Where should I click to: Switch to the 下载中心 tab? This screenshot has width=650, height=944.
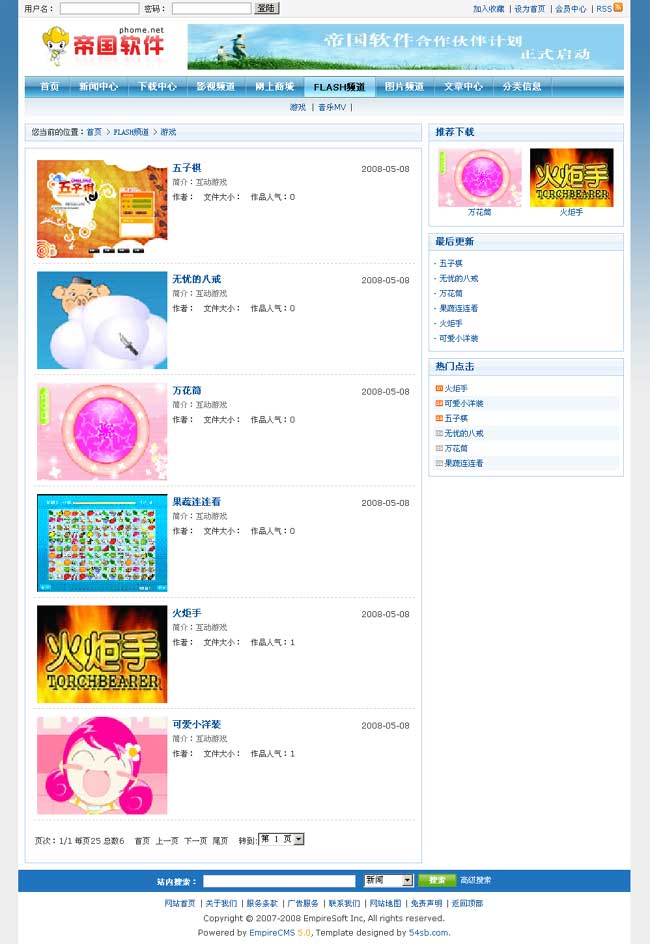click(157, 87)
